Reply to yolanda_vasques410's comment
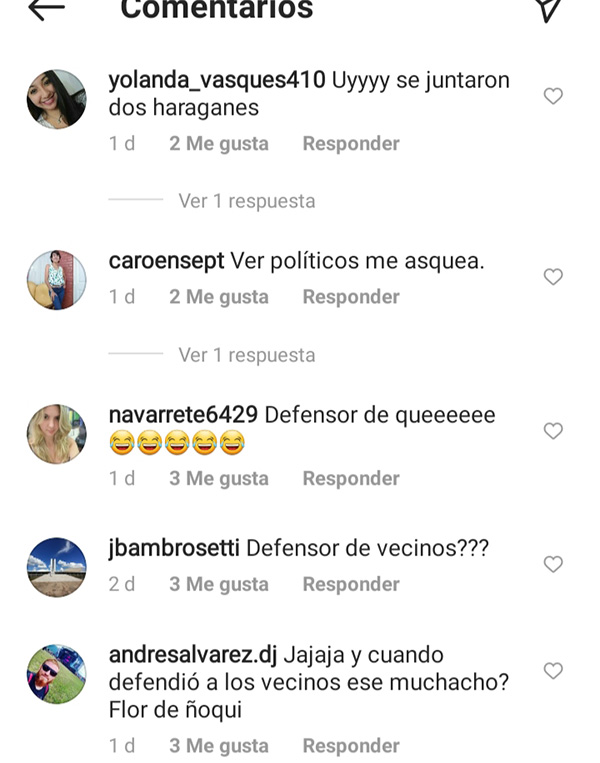600x763 pixels. (351, 144)
